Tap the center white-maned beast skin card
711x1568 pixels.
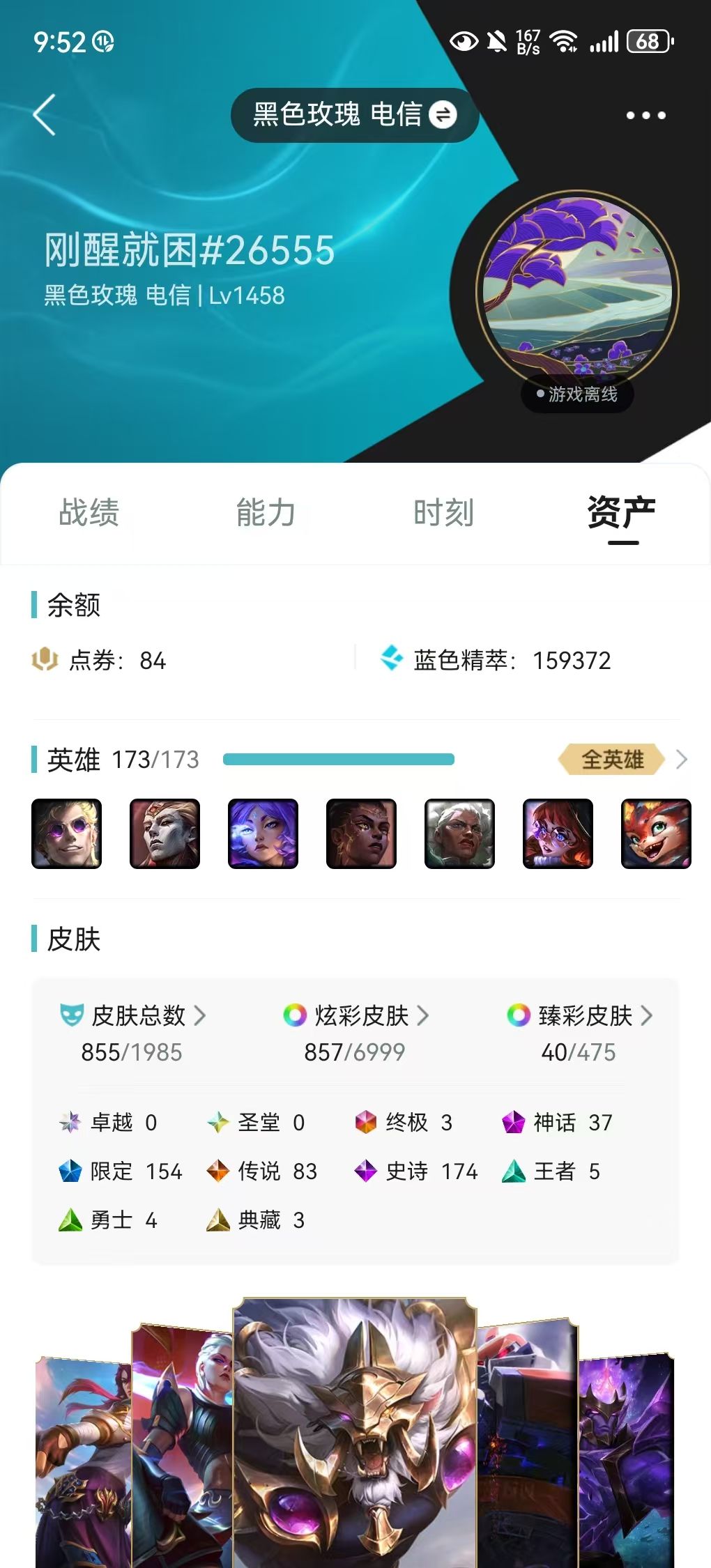pyautogui.click(x=355, y=1432)
